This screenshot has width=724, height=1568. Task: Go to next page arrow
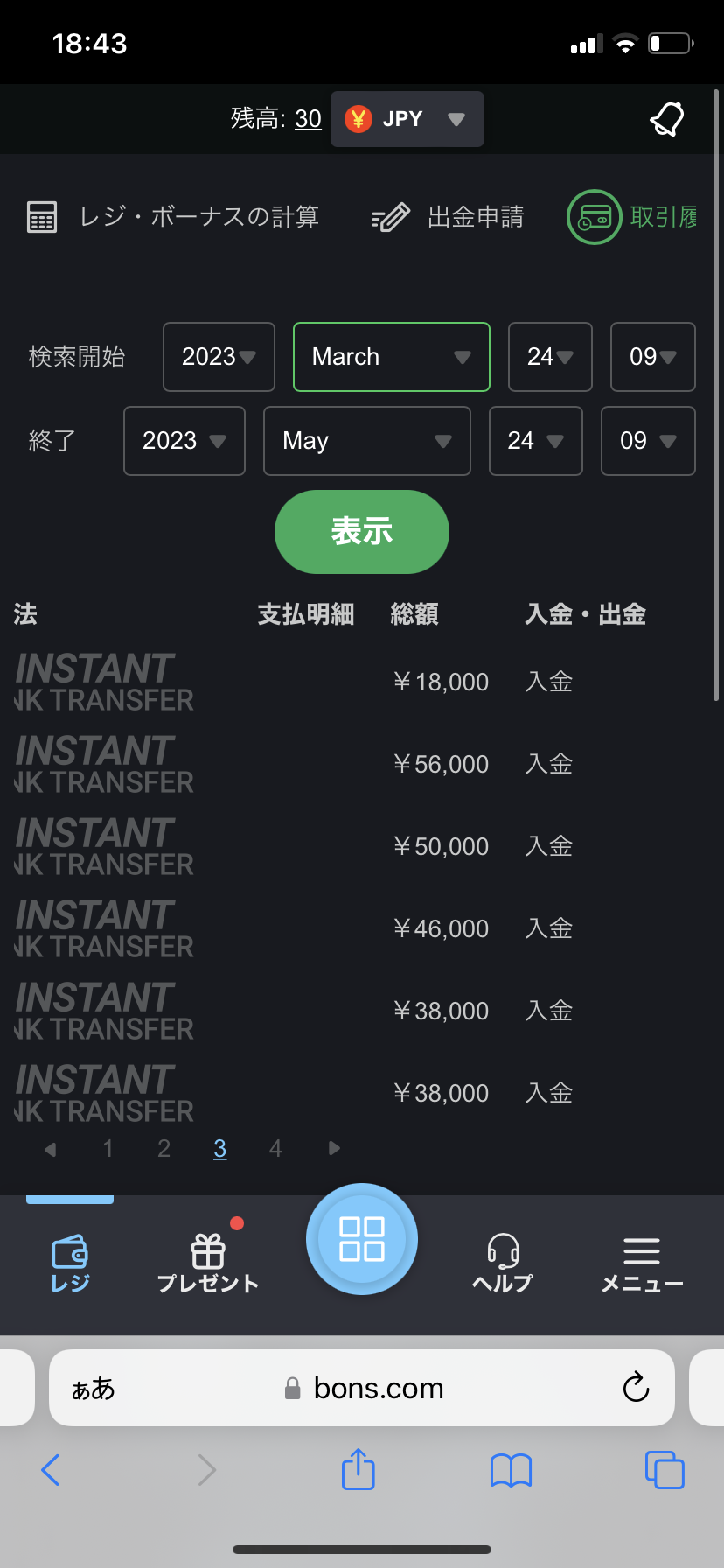coord(334,1149)
